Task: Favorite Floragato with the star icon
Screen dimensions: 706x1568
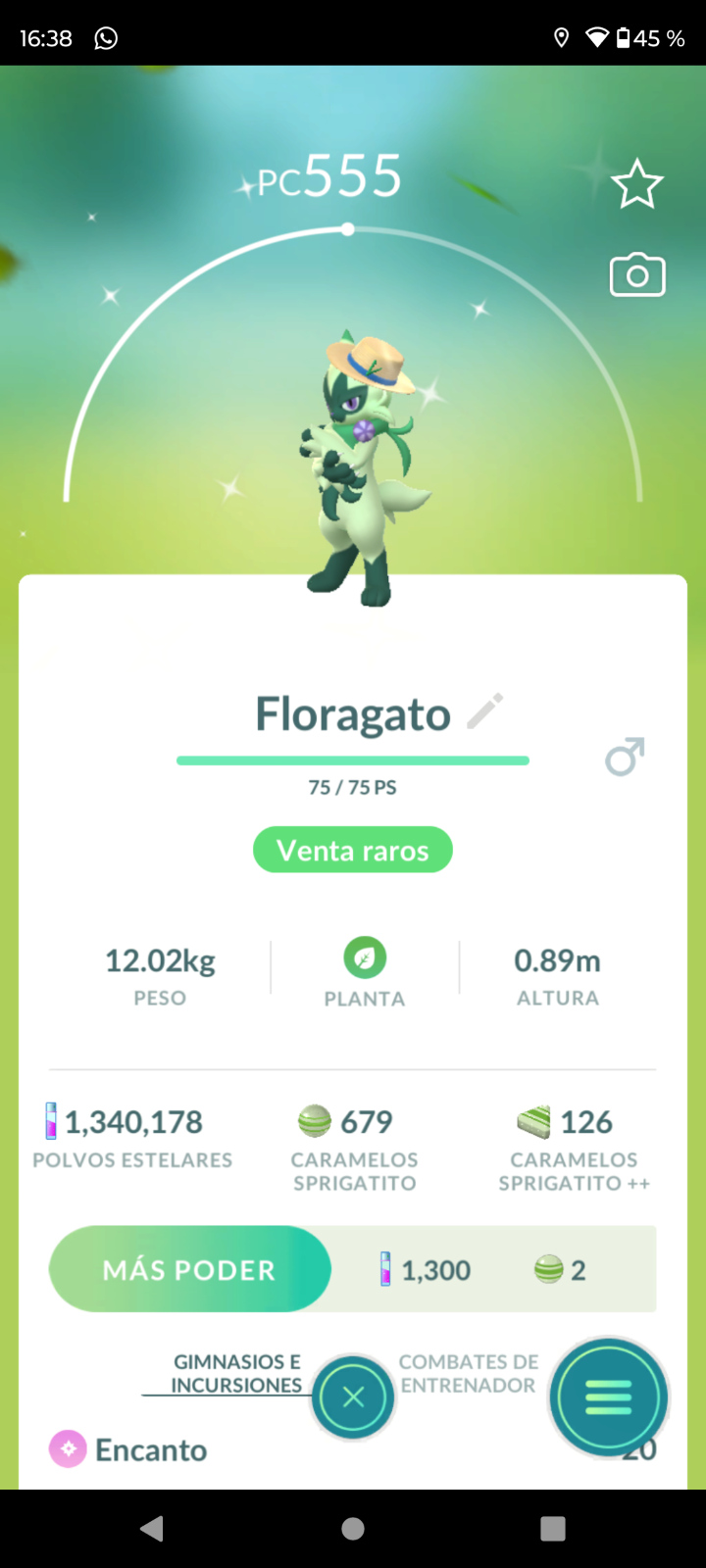Action: (637, 183)
